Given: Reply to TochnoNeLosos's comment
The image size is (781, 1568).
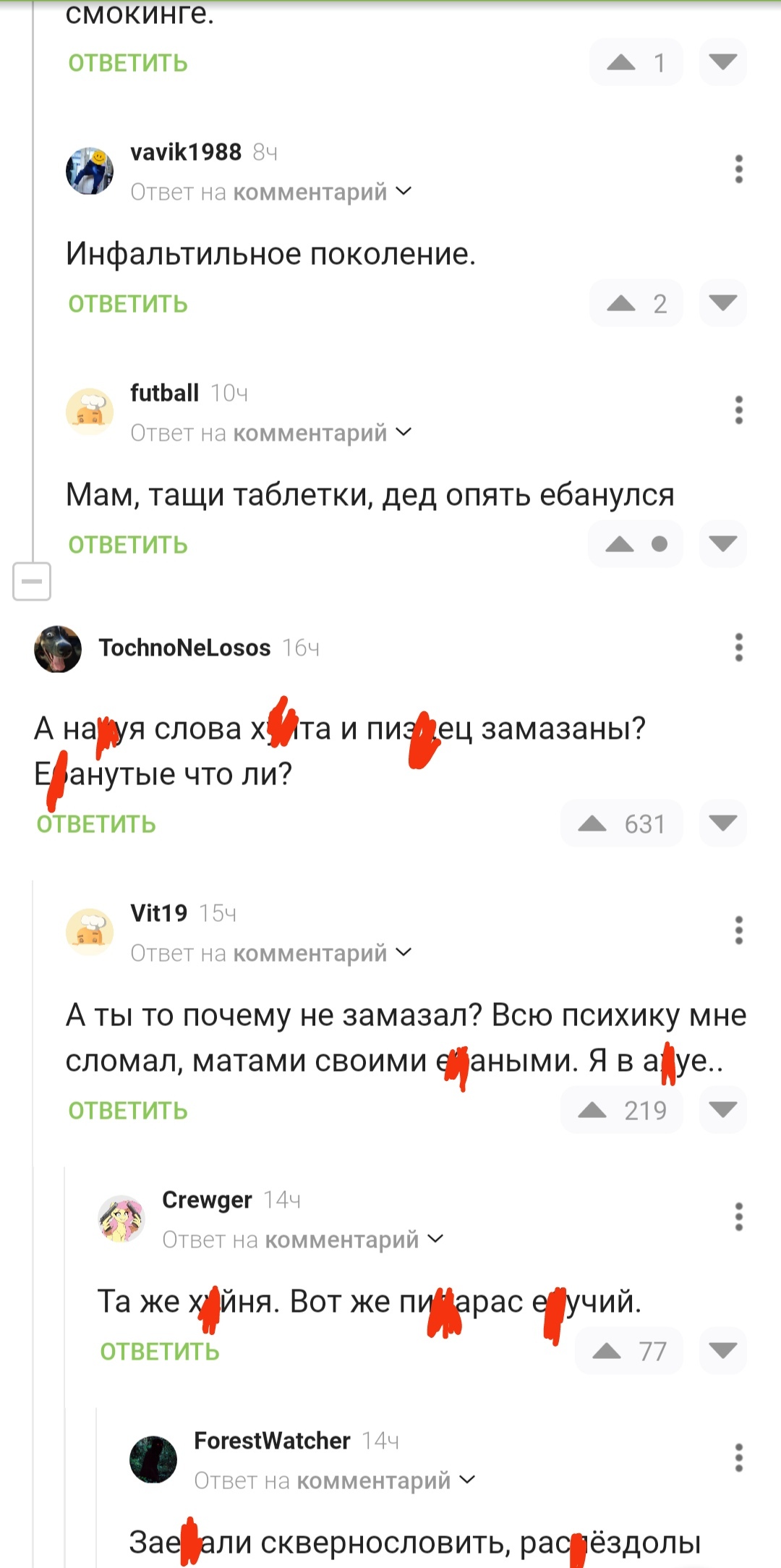Looking at the screenshot, I should (96, 824).
